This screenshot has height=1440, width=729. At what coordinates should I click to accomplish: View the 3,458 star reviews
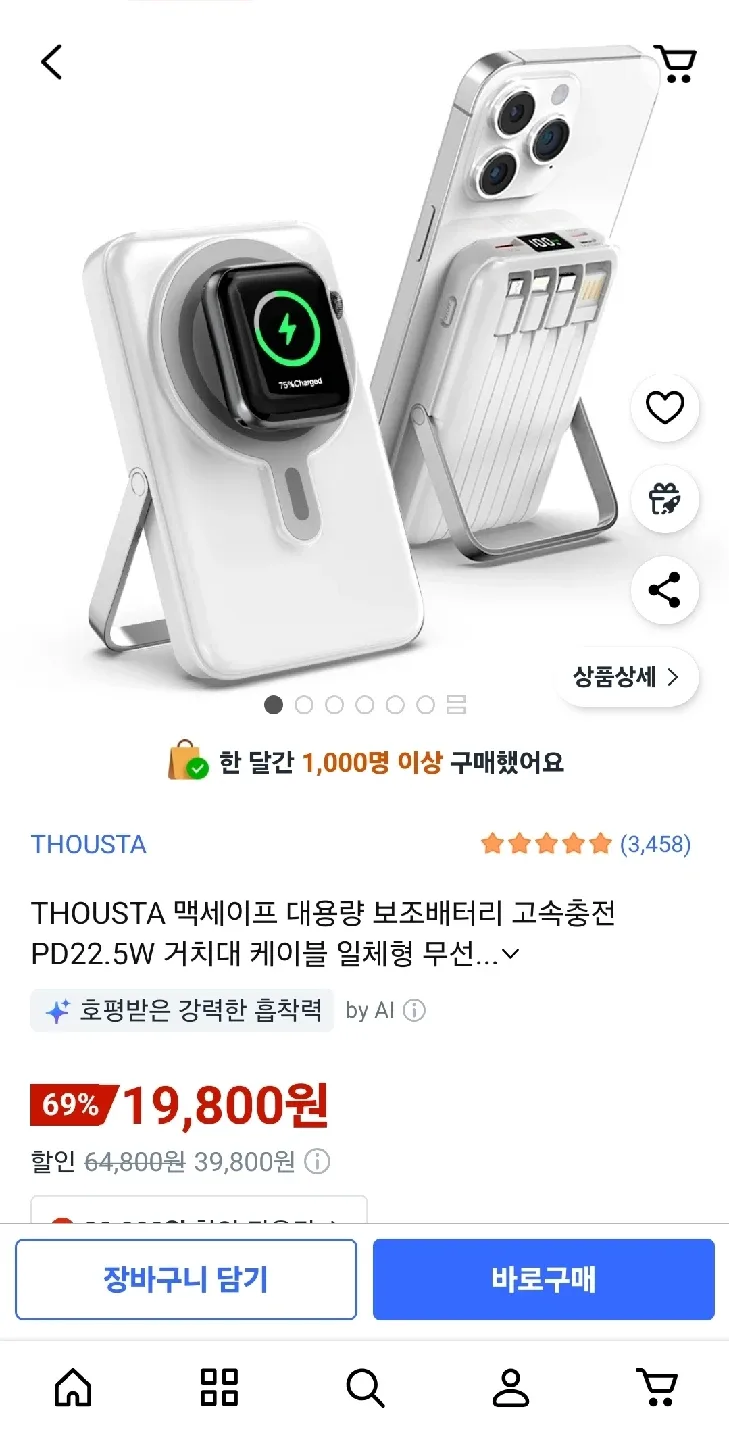click(x=586, y=844)
